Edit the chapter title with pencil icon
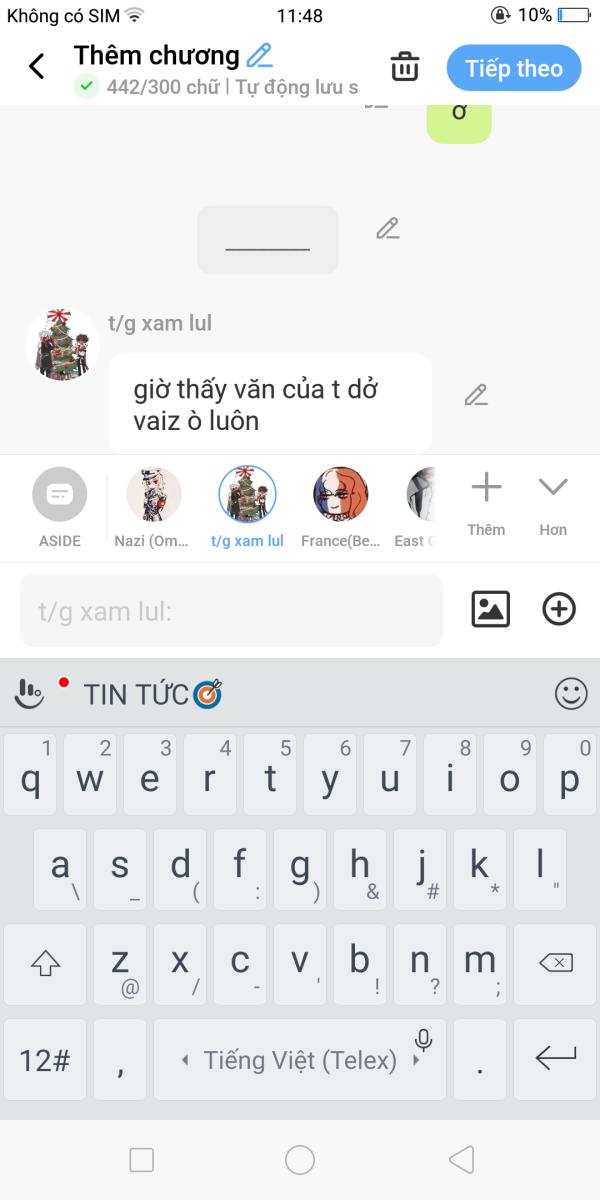Screen dimensions: 600x1200 260,55
